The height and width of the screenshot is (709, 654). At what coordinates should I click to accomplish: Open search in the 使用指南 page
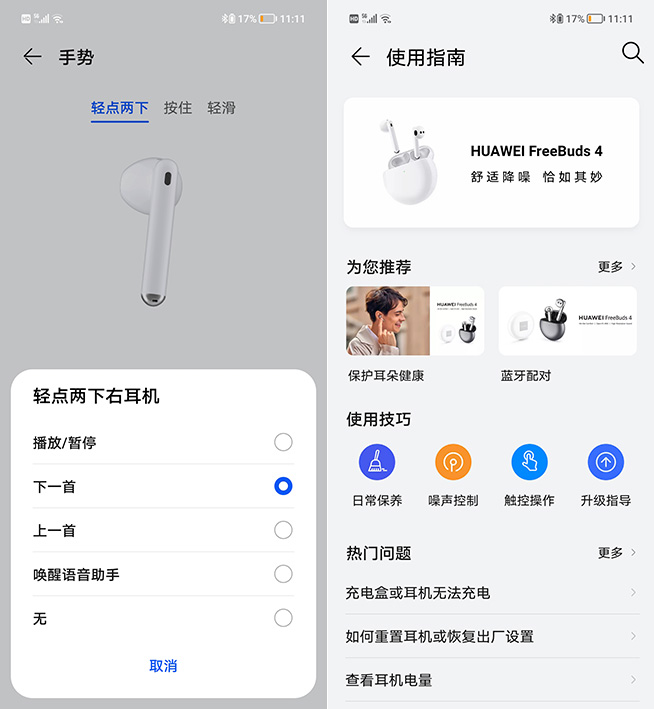632,54
